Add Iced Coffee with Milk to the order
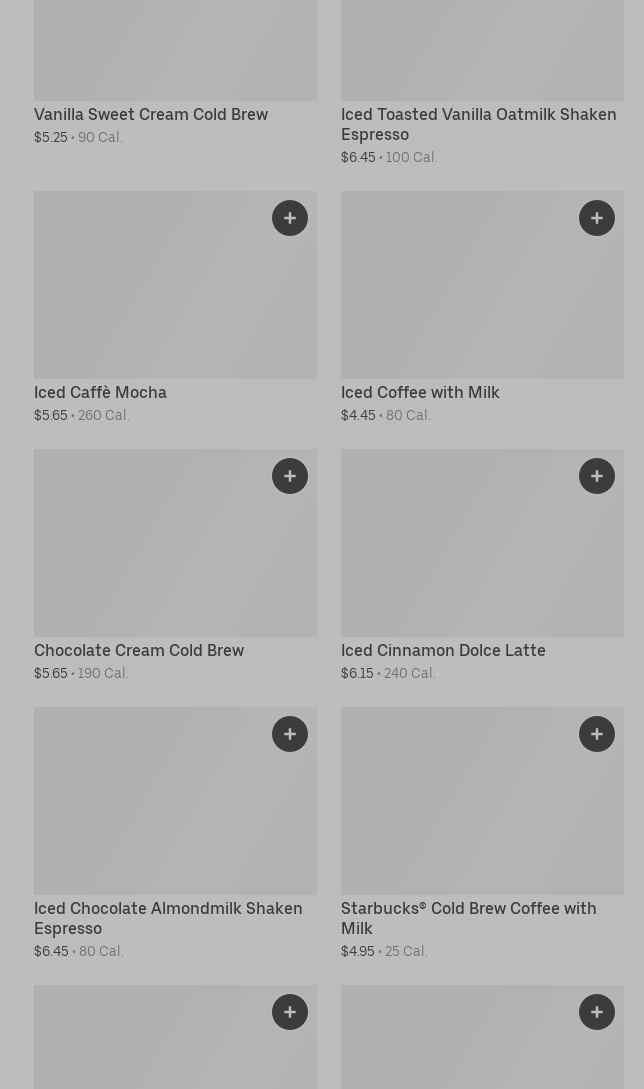644x1089 pixels. click(x=597, y=218)
